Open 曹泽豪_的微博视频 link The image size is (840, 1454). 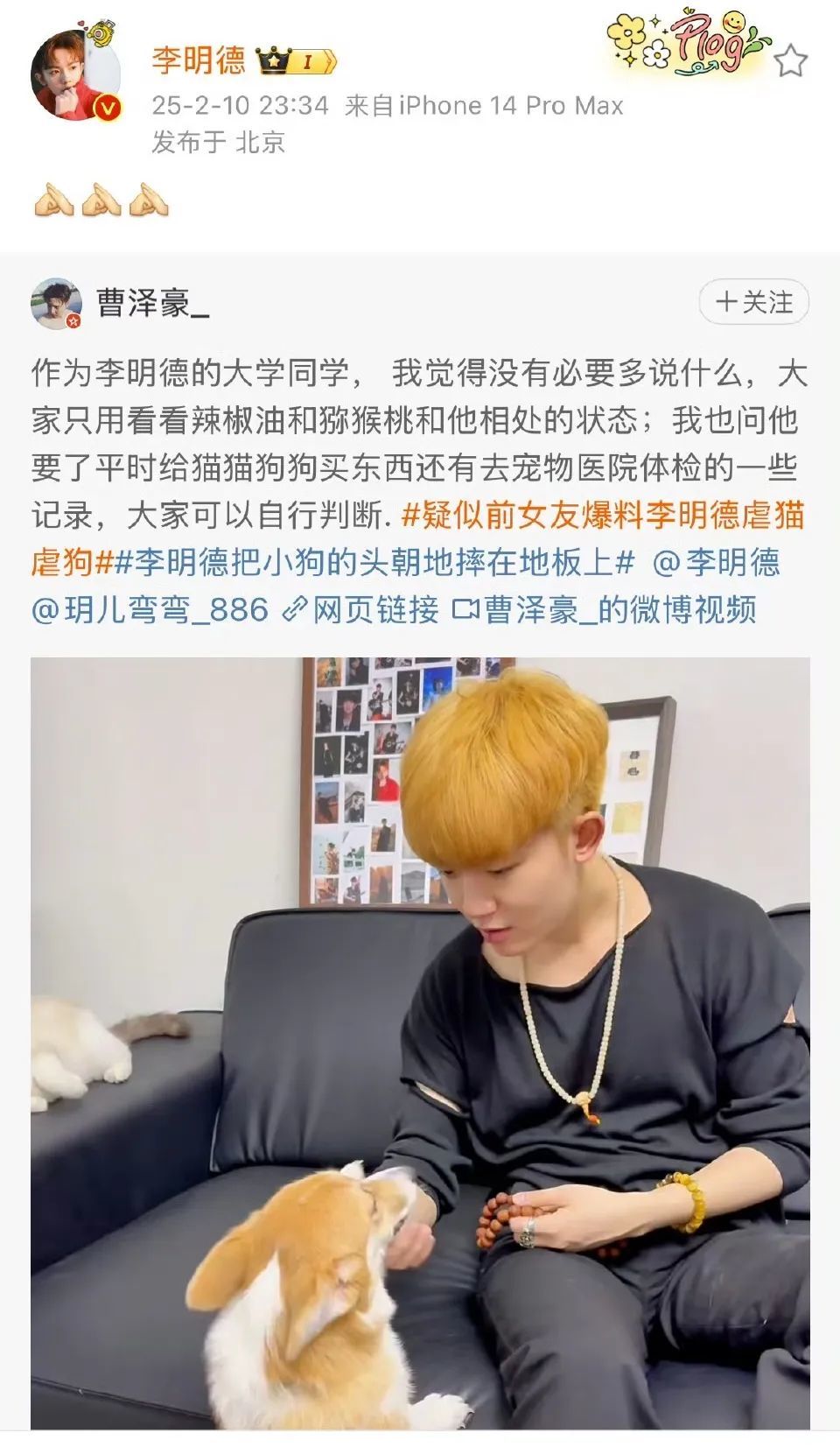click(x=604, y=610)
